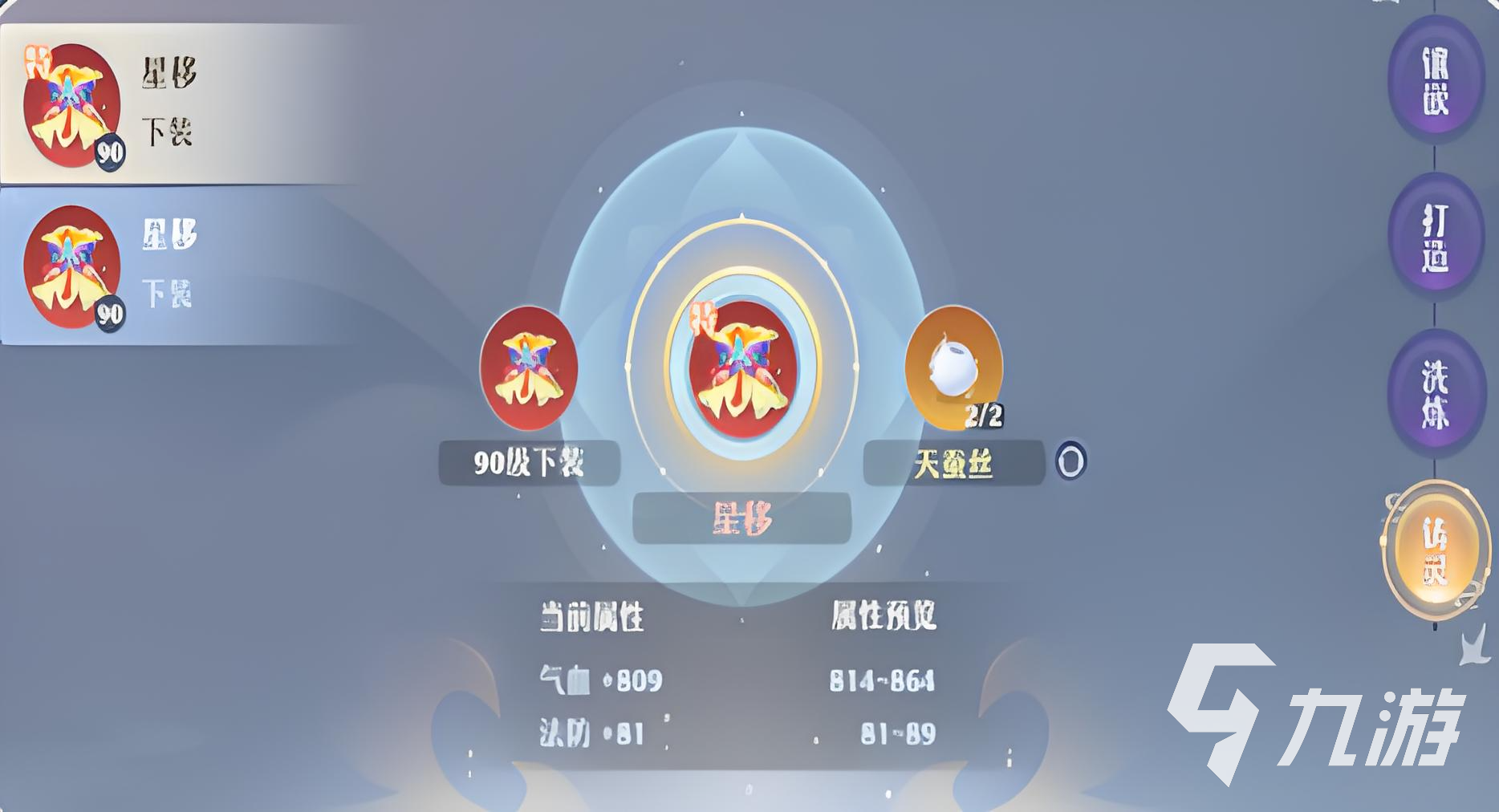Tap the 90级下装 equipment slot

tap(529, 368)
